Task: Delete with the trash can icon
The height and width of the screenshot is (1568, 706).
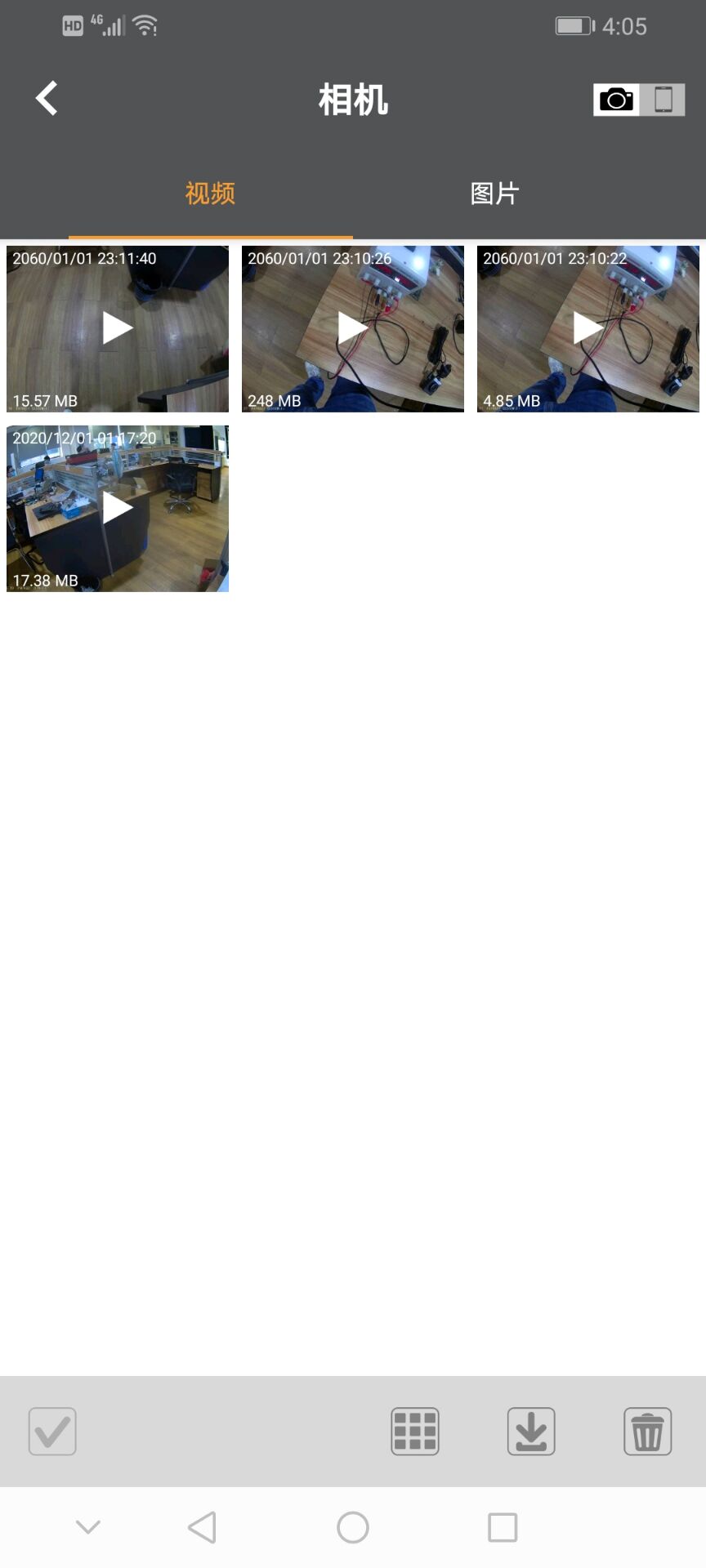Action: pyautogui.click(x=647, y=1431)
